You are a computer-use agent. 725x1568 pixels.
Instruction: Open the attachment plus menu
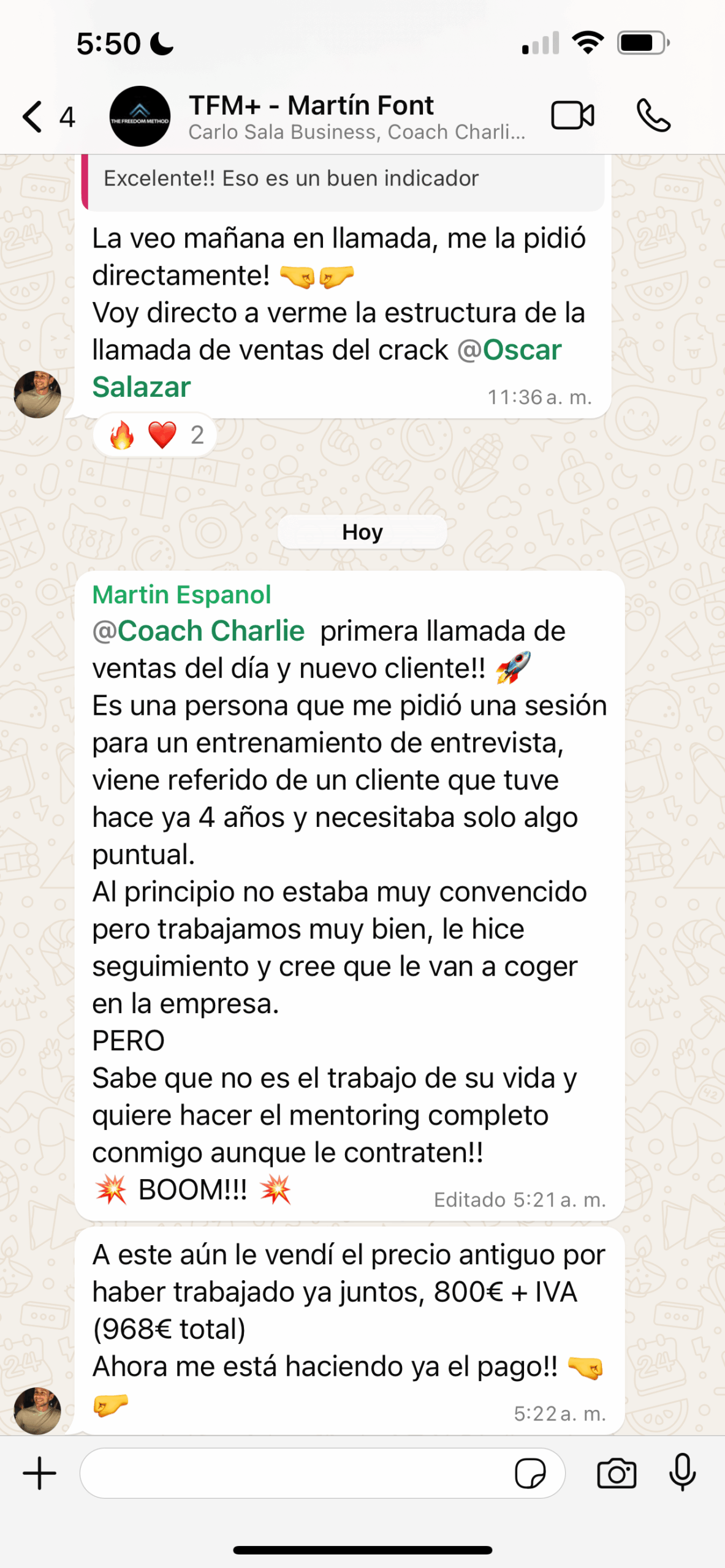pos(40,1473)
